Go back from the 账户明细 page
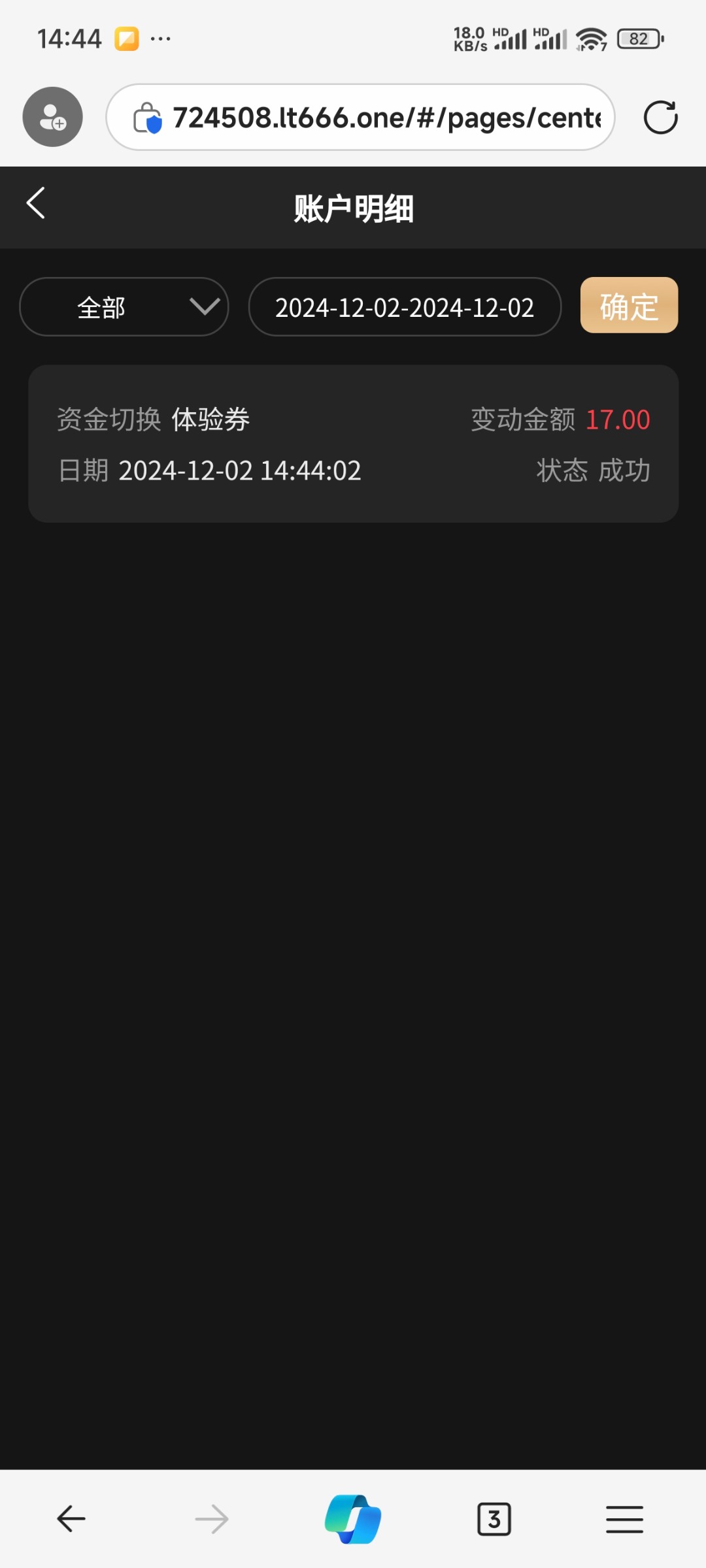Screen dimensions: 706x1568 click(36, 203)
